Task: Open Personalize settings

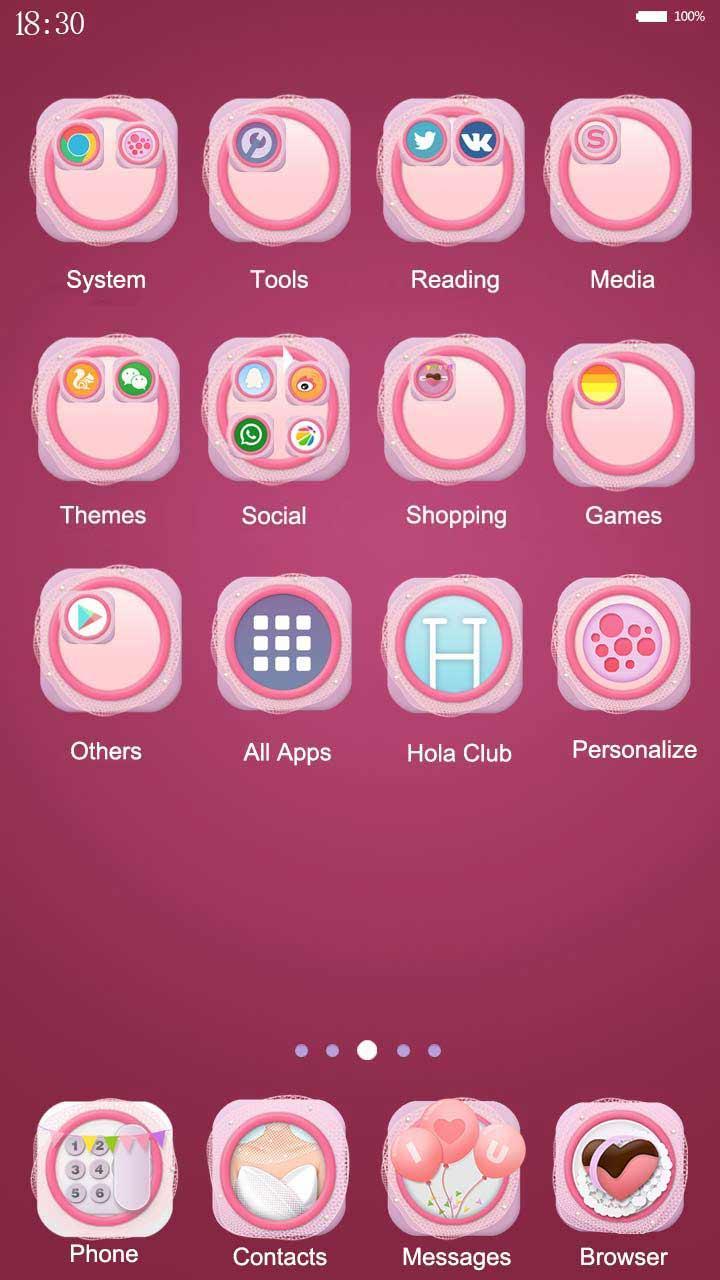Action: click(x=624, y=642)
